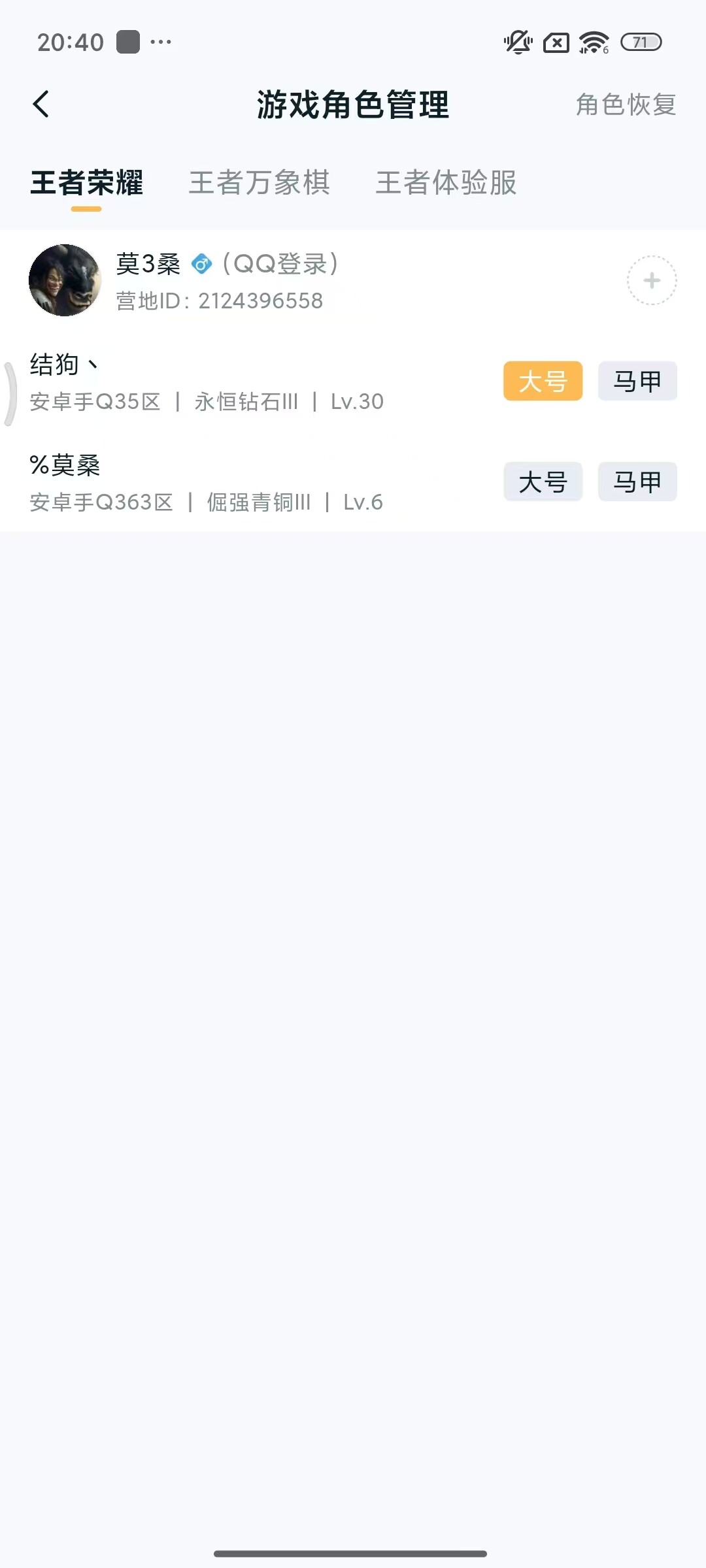Screen dimensions: 706x1568
Task: Toggle 大号 status for 结狗、
Action: click(x=543, y=382)
